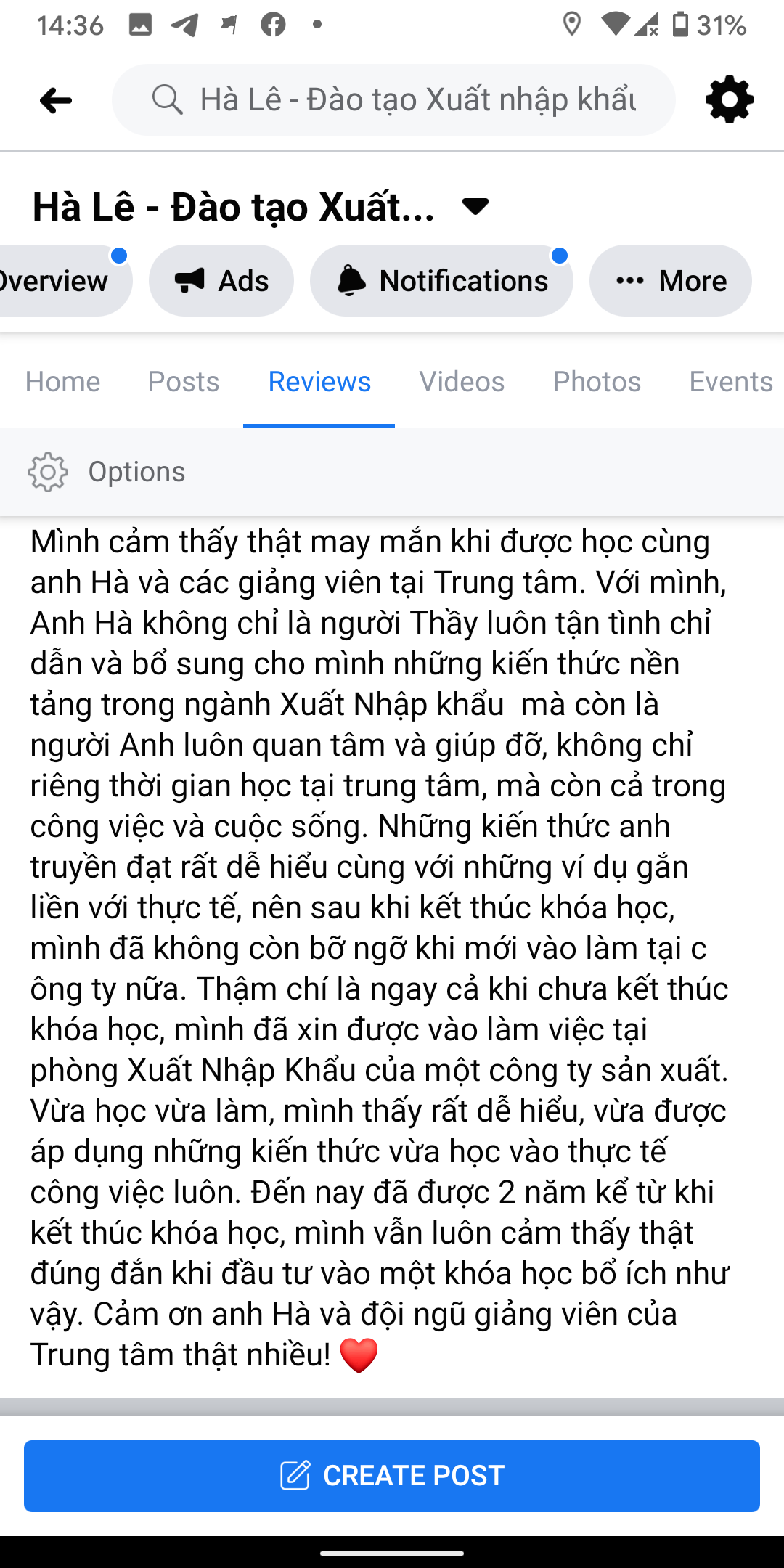The image size is (784, 1568).
Task: Switch to the Videos tab
Action: [462, 382]
